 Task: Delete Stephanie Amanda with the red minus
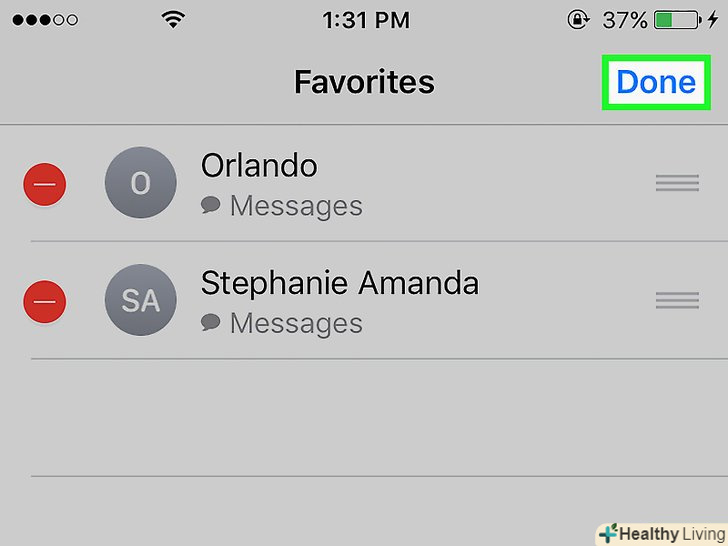click(x=45, y=300)
